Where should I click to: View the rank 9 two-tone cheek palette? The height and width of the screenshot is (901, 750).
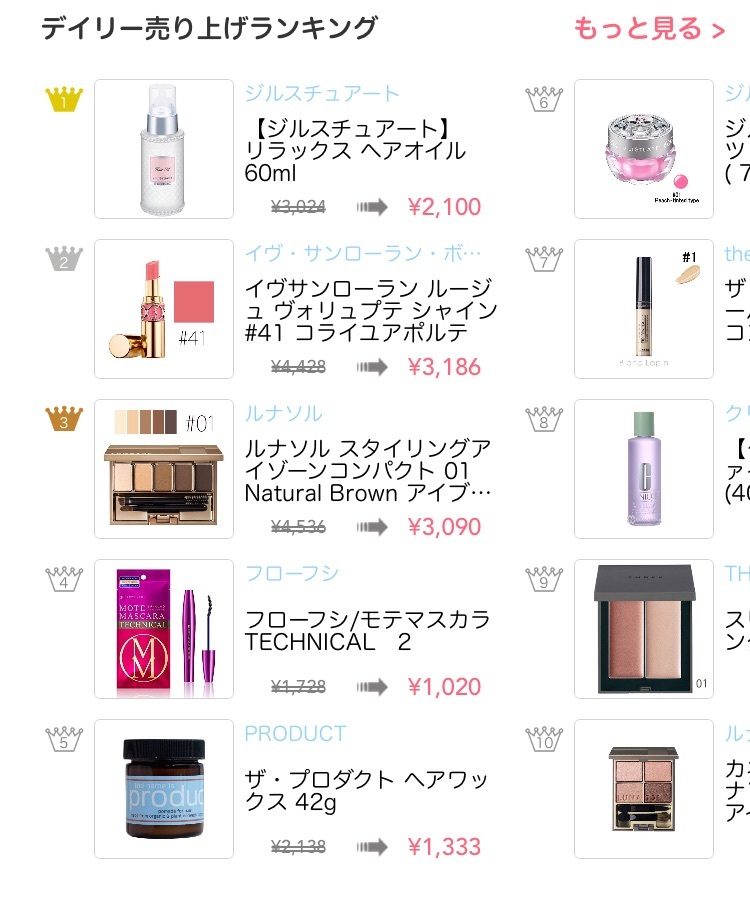[644, 630]
